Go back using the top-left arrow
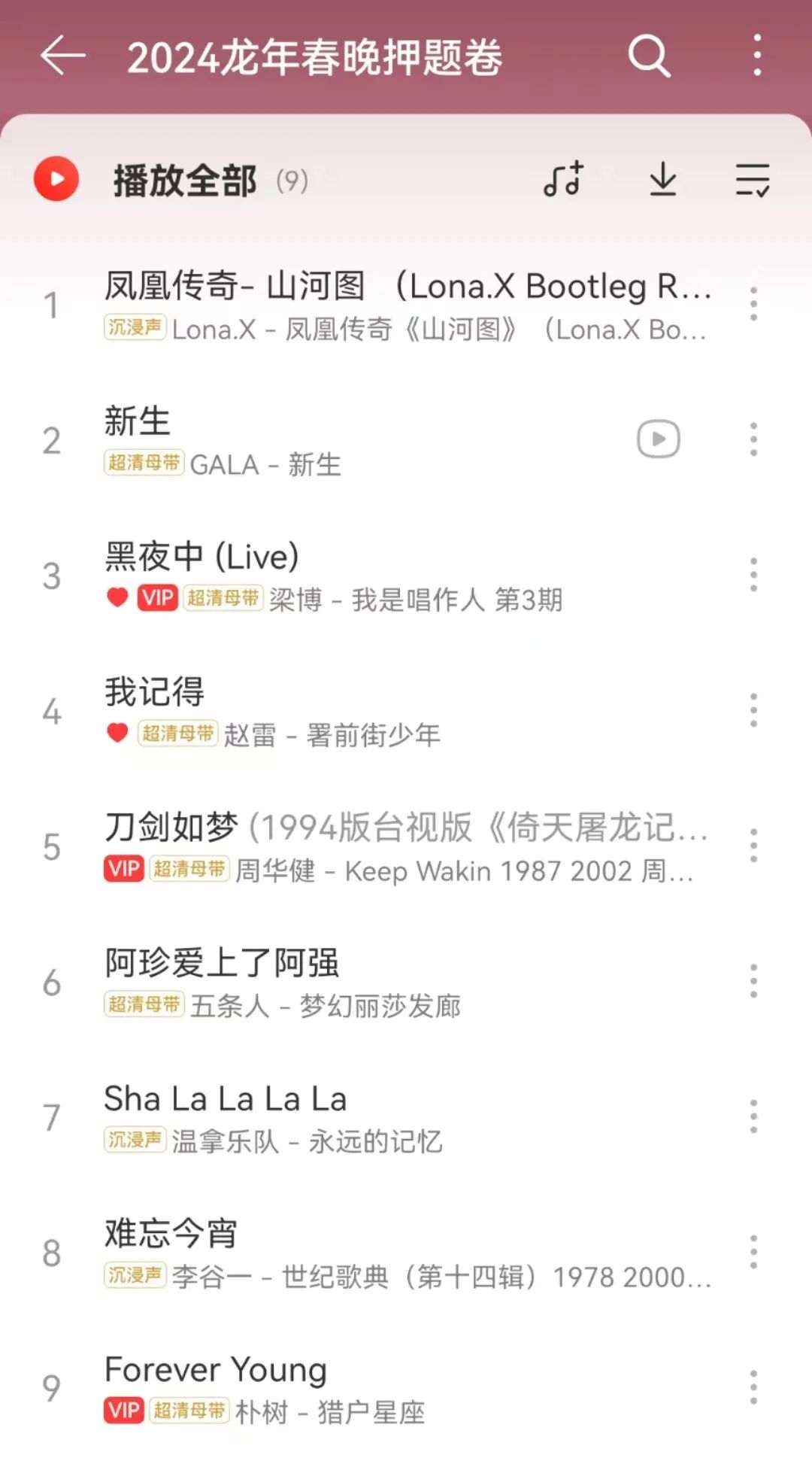Screen dimensions: 812x1464 (62, 56)
